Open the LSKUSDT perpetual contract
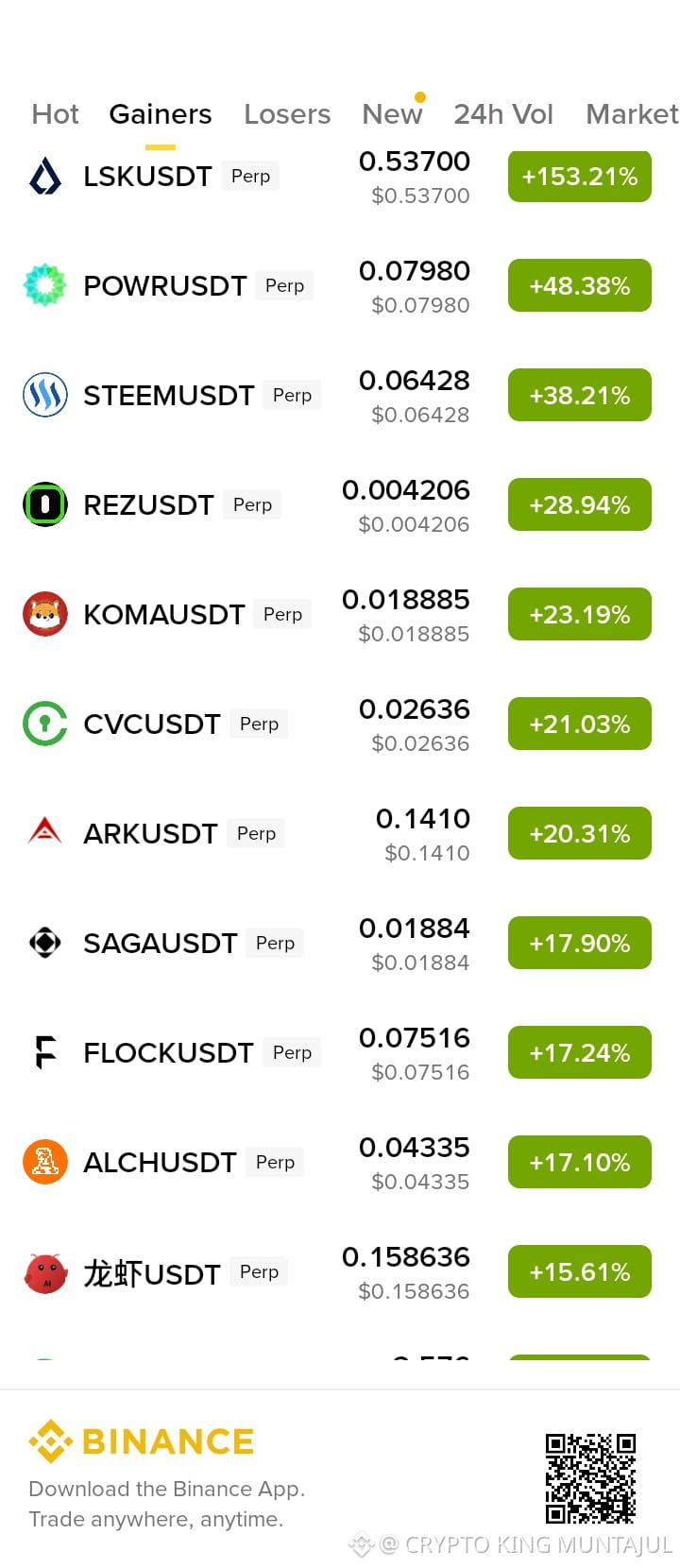The height and width of the screenshot is (1568, 680). 340,177
